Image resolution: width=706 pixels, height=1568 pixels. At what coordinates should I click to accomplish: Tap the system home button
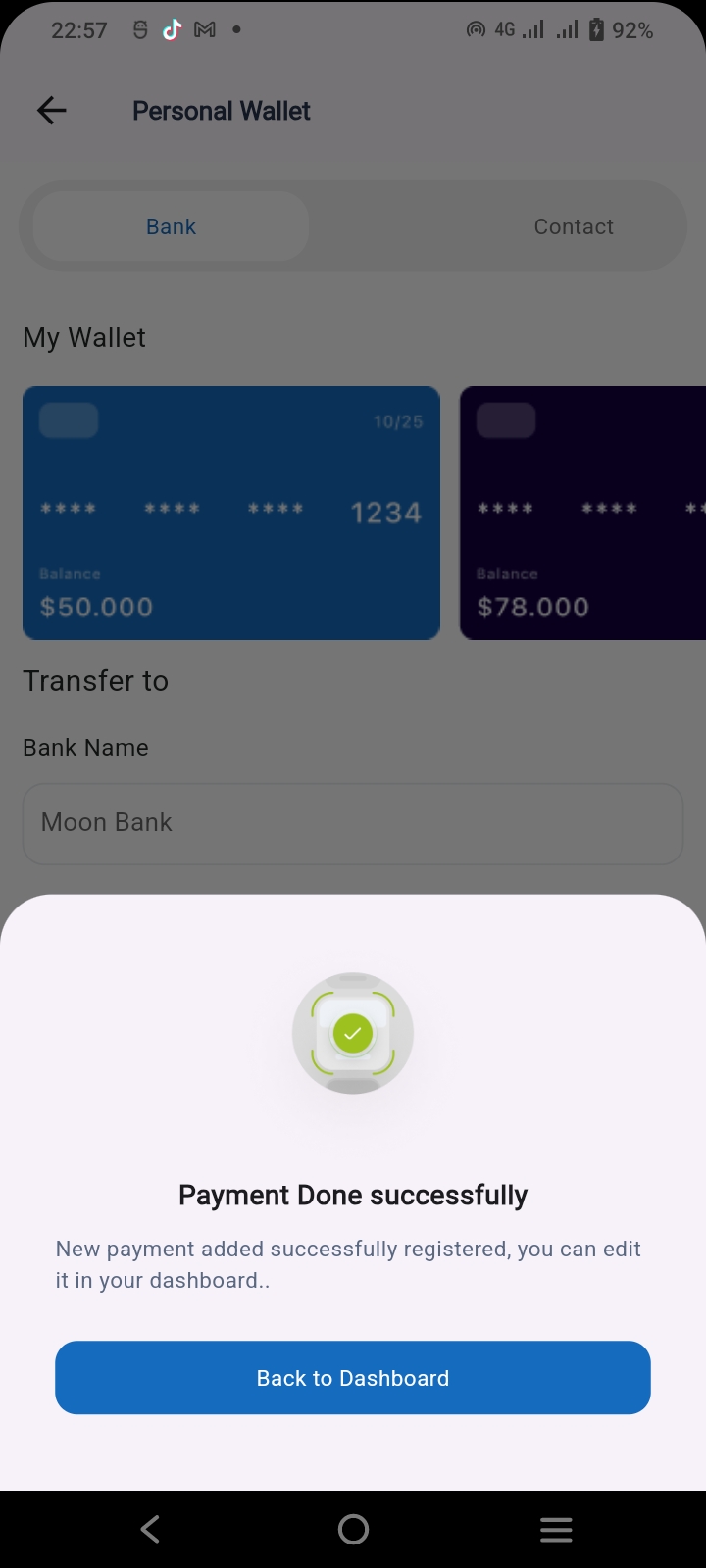point(353,1529)
